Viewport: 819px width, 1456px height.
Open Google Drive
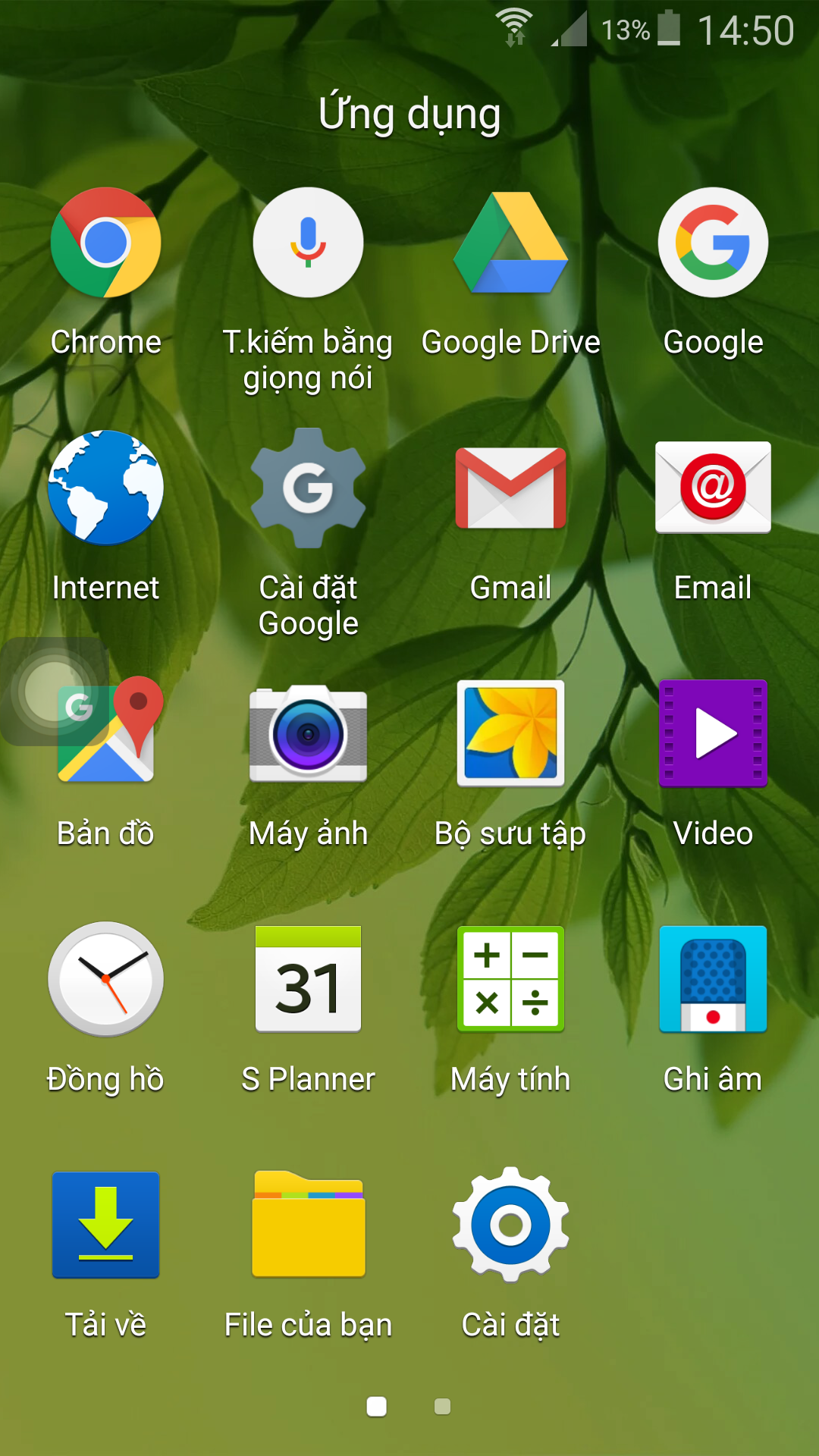point(510,243)
